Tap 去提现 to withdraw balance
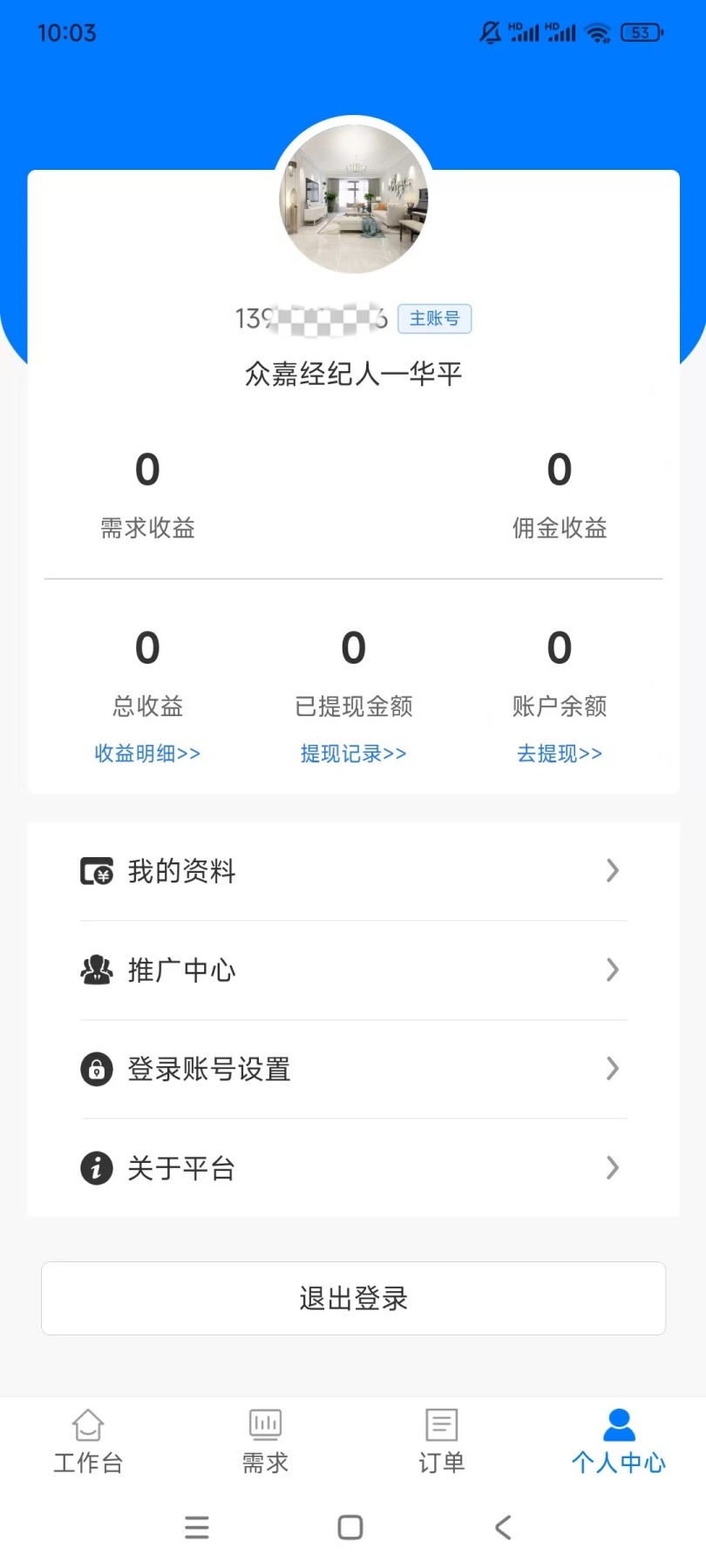Image resolution: width=706 pixels, height=1568 pixels. pos(560,754)
